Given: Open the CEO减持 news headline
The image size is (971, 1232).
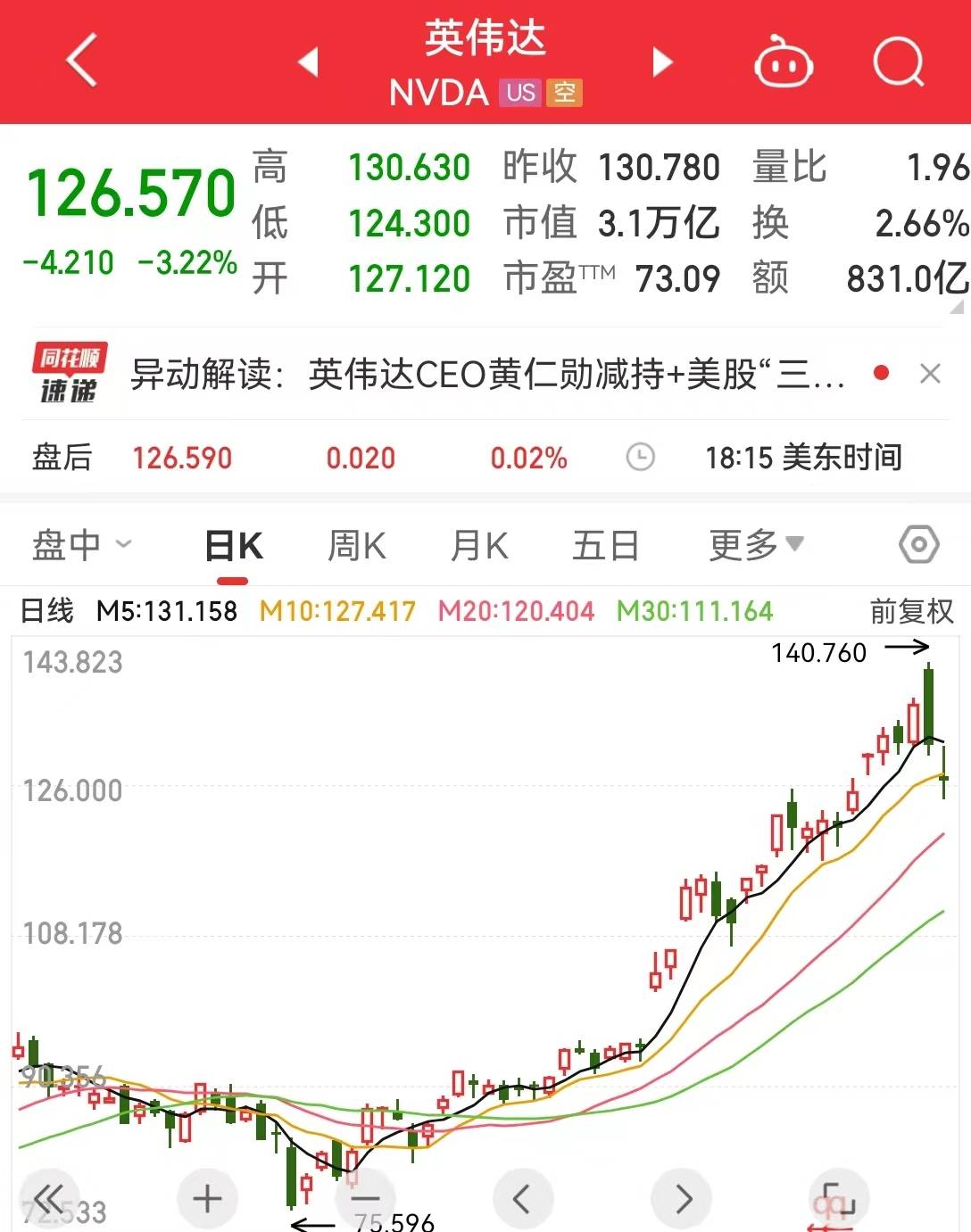Looking at the screenshot, I should point(491,372).
